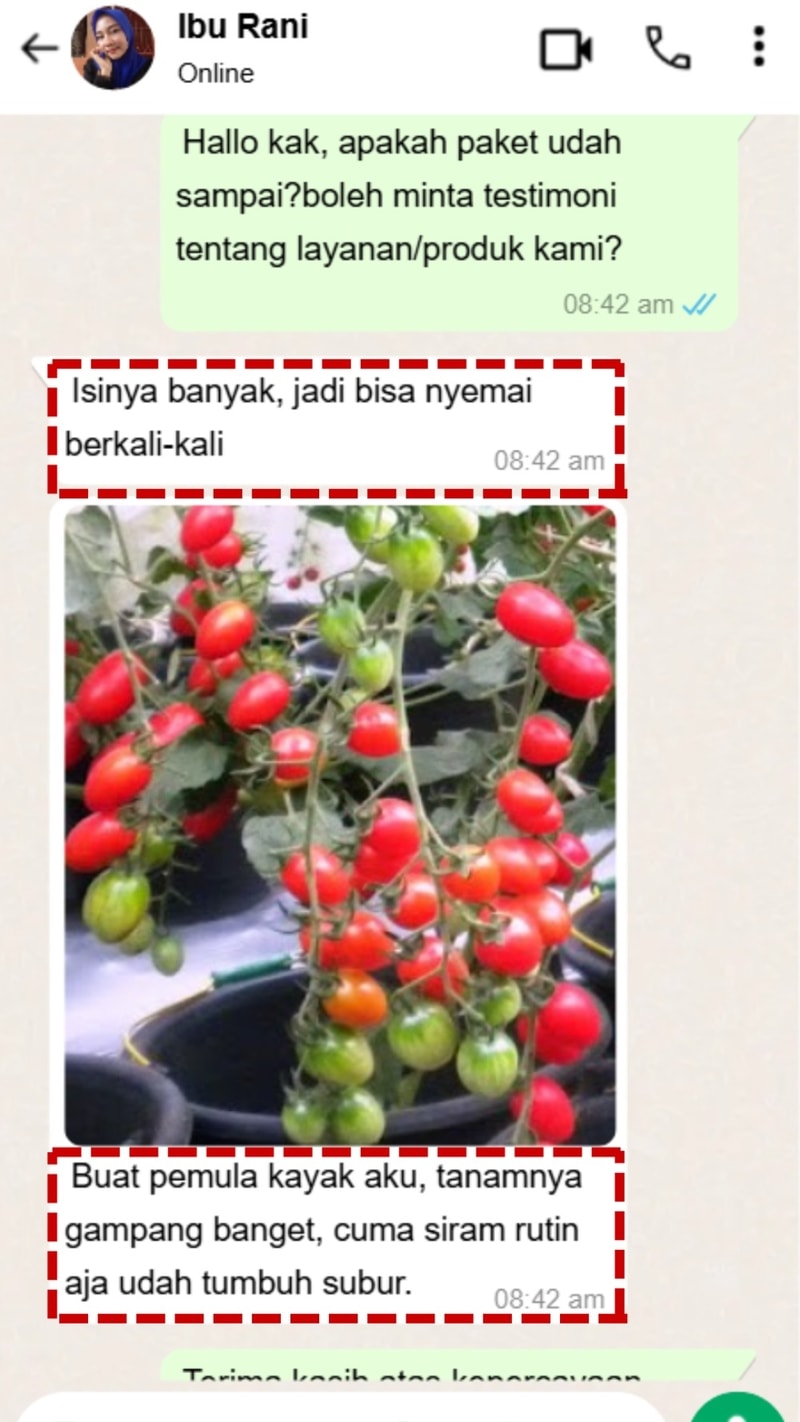The image size is (800, 1422).
Task: Open the chat overflow menu
Action: click(x=759, y=47)
